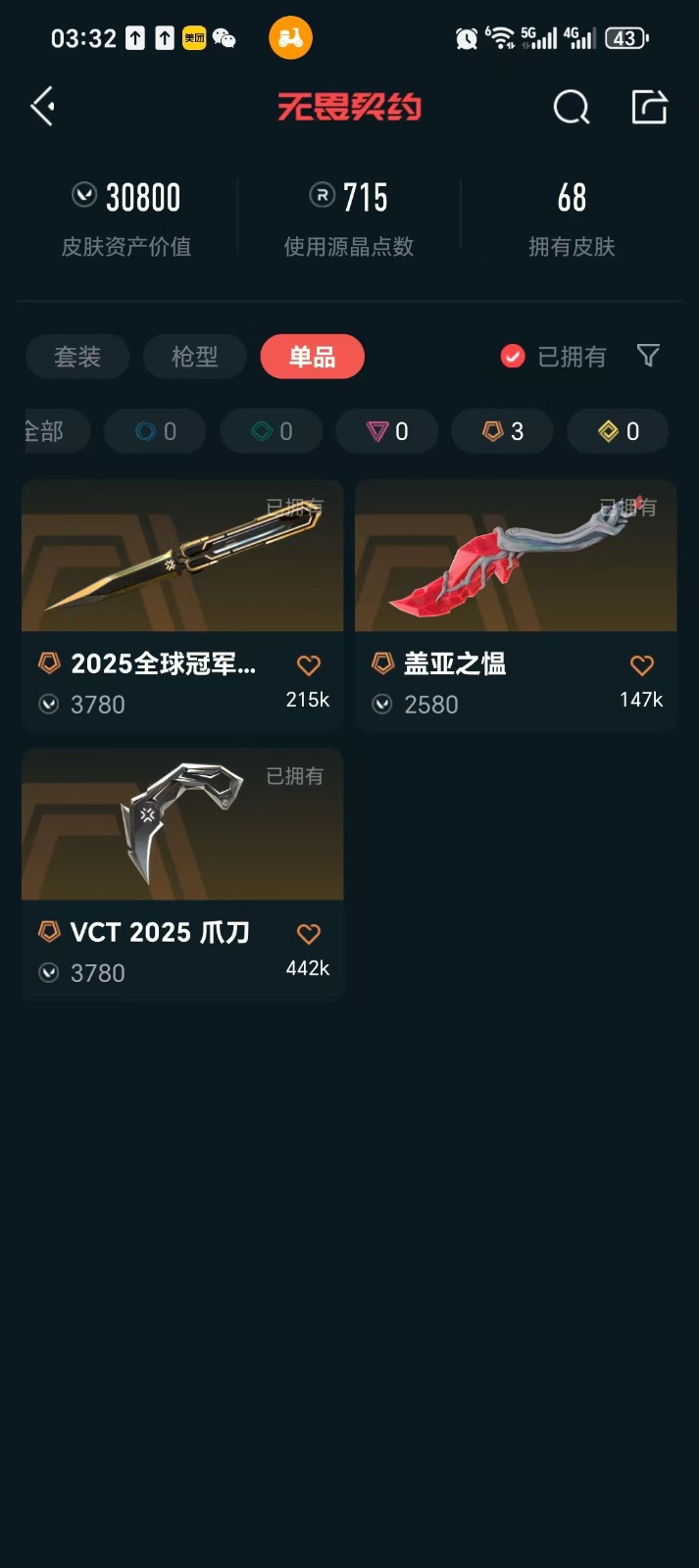Toggle the 已拥有 checkbox
The height and width of the screenshot is (1568, 699).
tap(513, 356)
